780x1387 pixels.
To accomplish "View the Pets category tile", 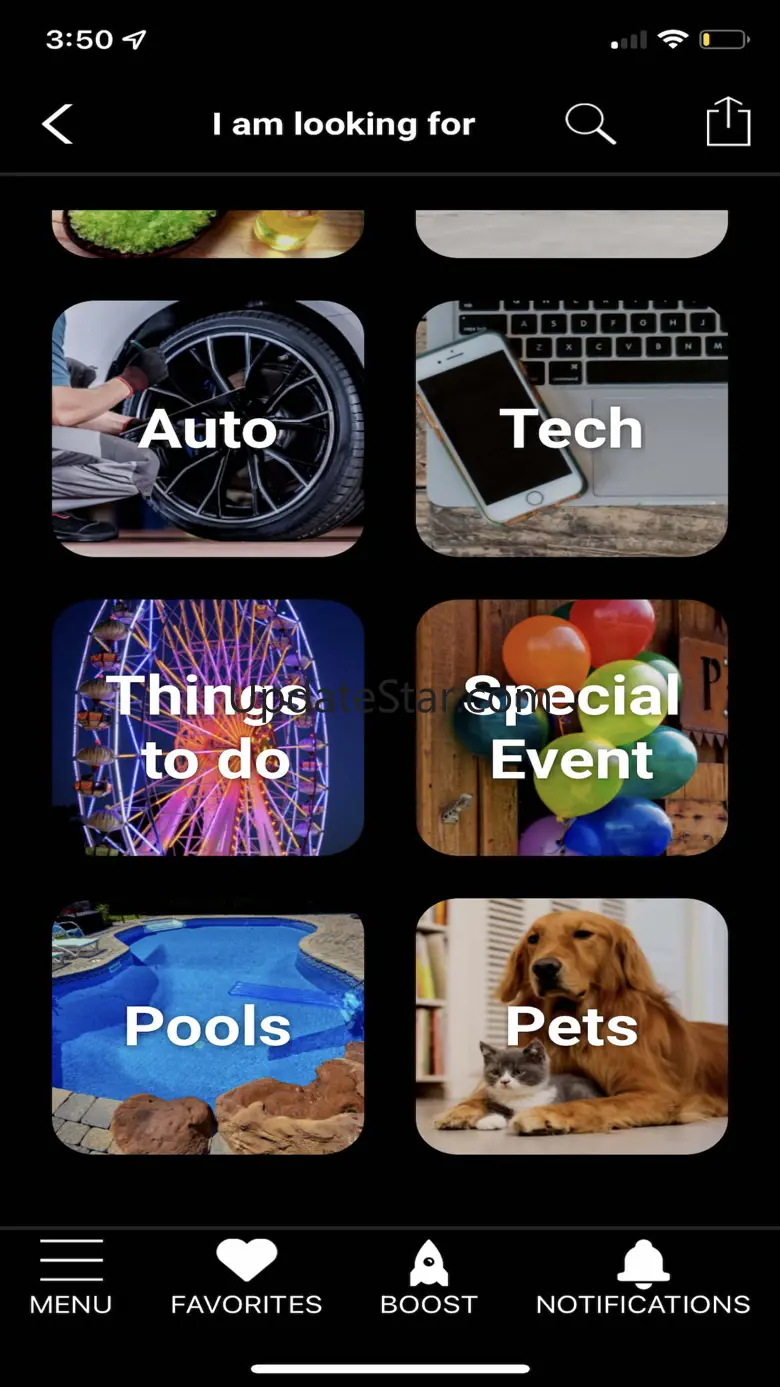I will pos(572,1026).
